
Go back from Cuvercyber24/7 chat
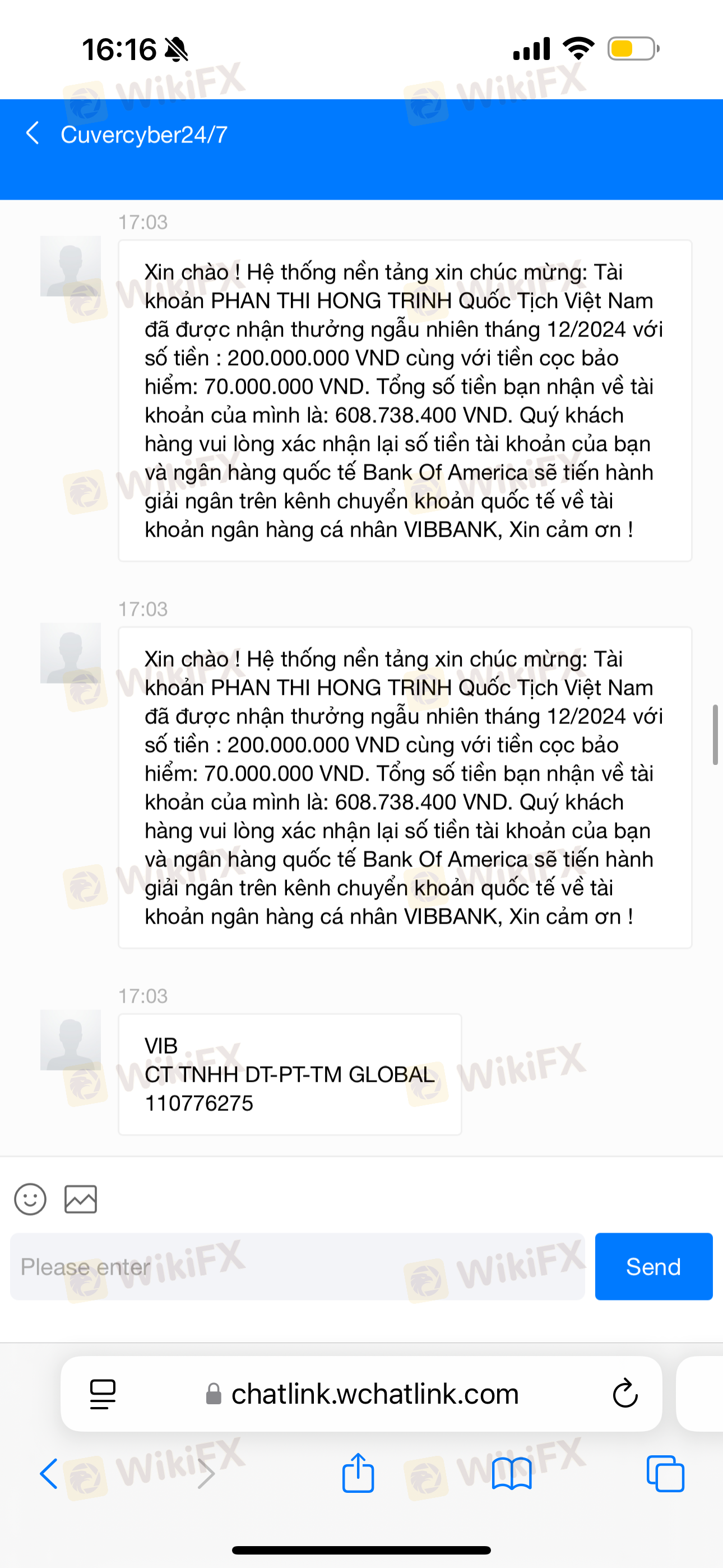tap(33, 133)
